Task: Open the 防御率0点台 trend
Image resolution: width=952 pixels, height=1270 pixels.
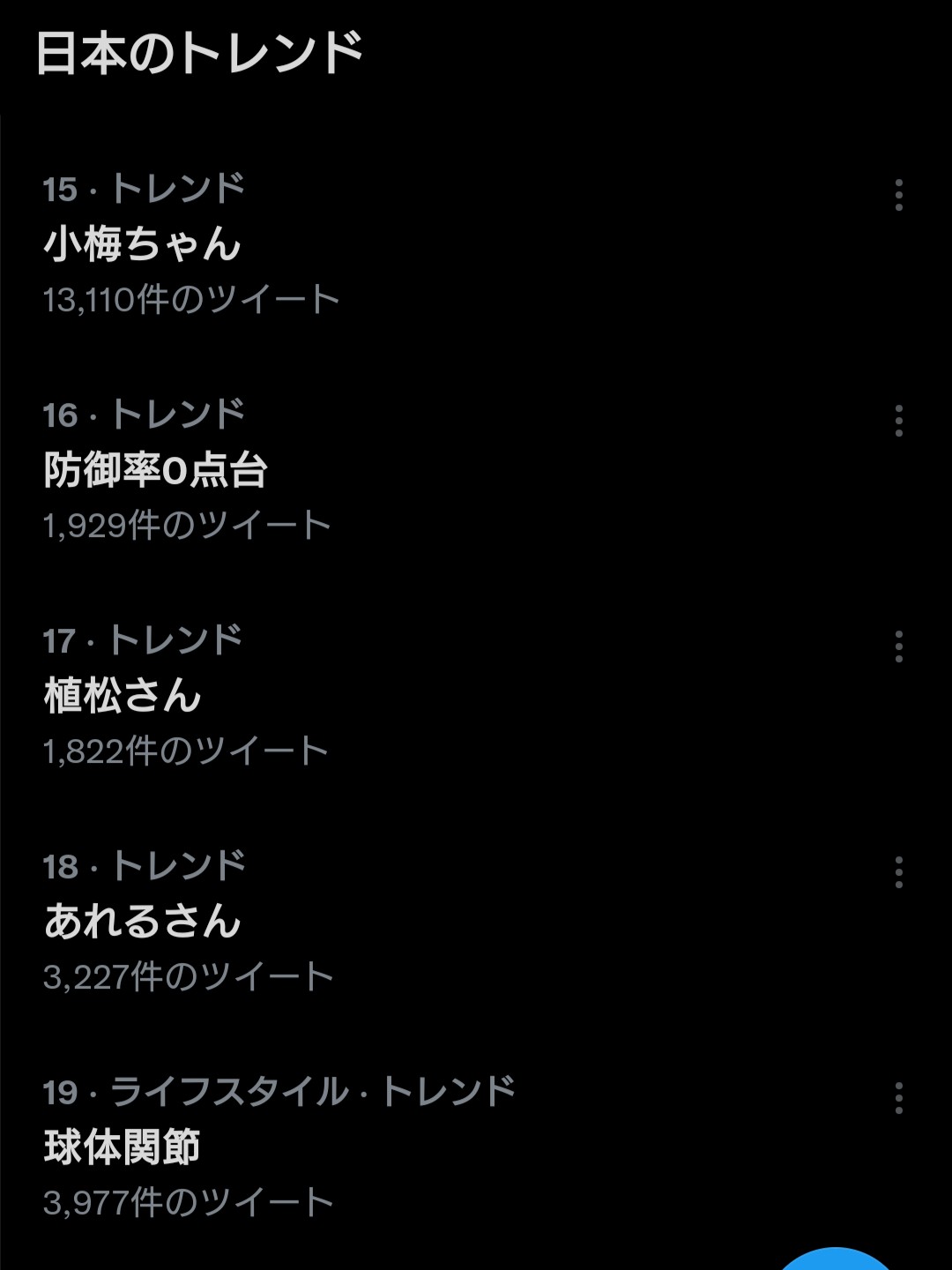Action: coord(155,470)
